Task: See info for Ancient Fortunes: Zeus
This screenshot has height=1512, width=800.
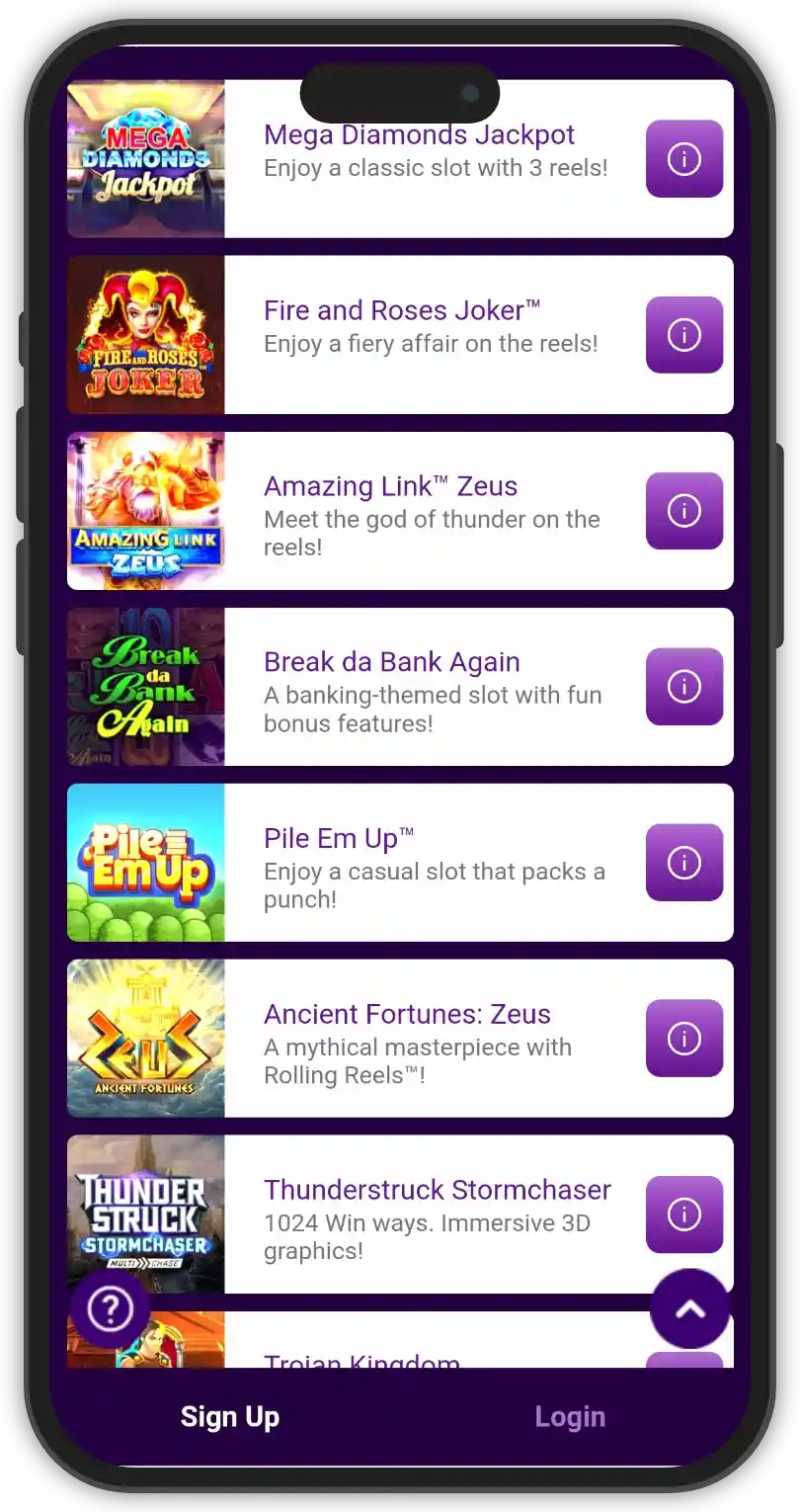Action: click(683, 1039)
